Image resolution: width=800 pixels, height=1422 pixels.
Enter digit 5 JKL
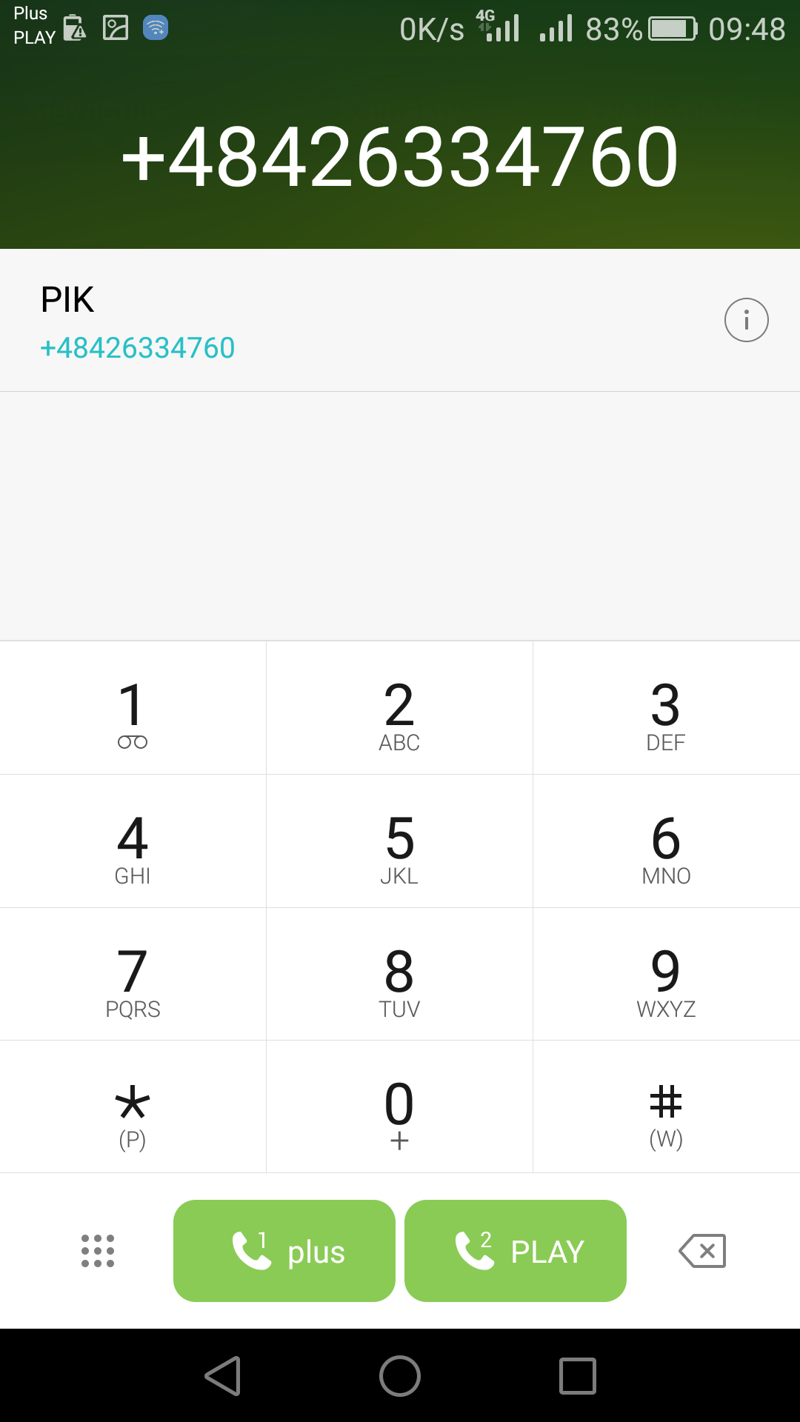tap(399, 841)
